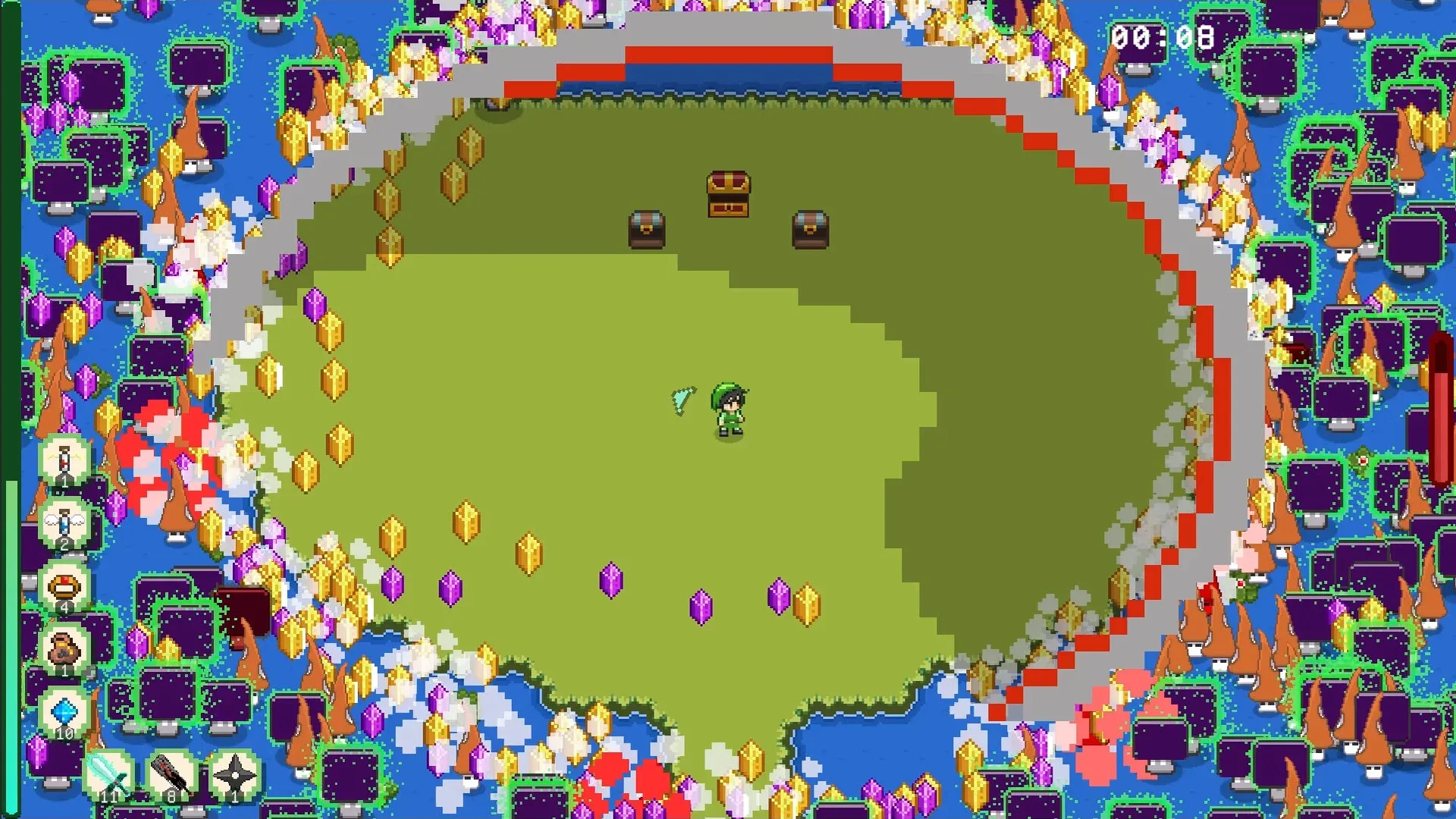Select the brown sack item slot
The image size is (1456, 819).
click(64, 650)
